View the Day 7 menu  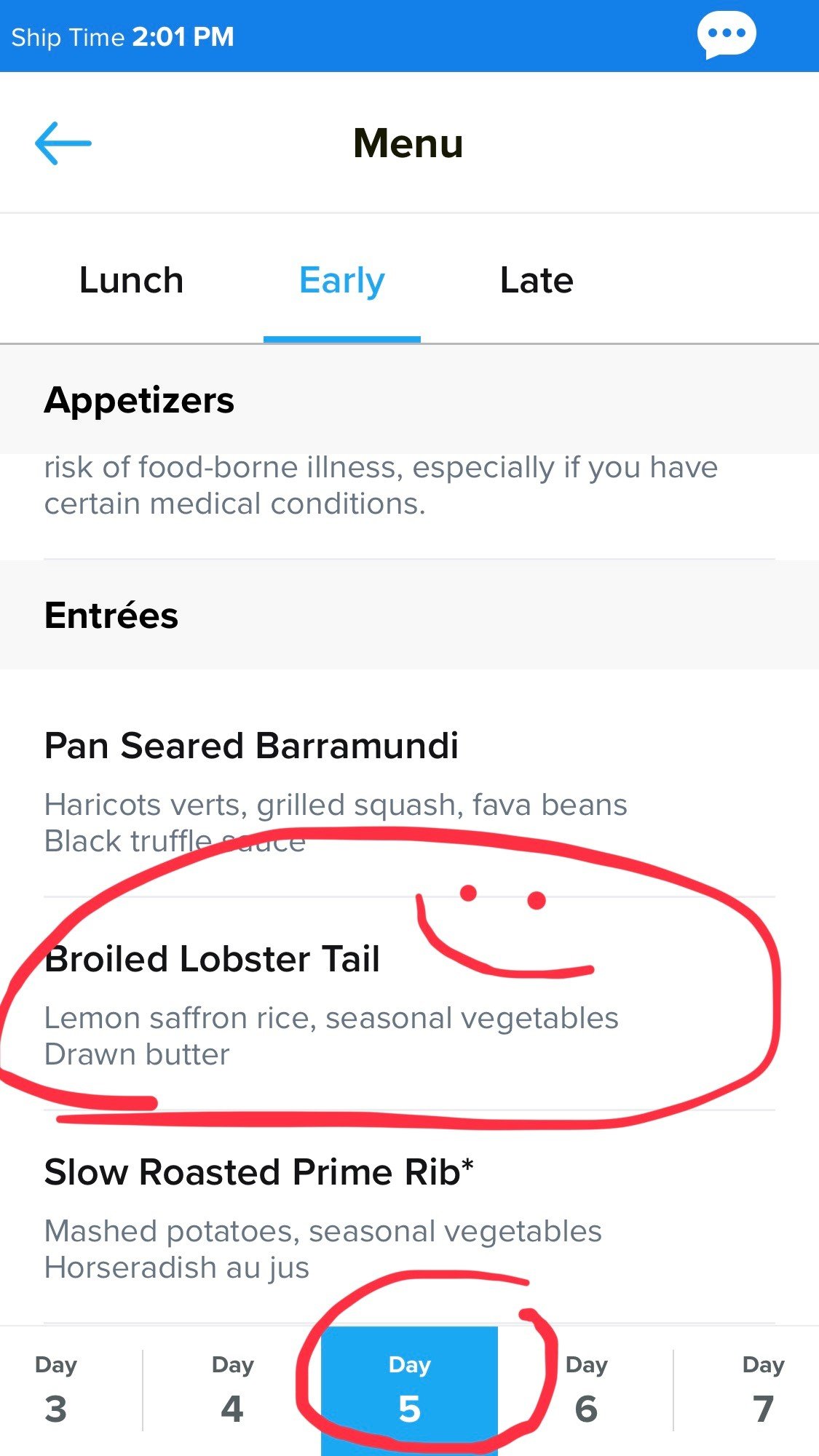point(763,1390)
